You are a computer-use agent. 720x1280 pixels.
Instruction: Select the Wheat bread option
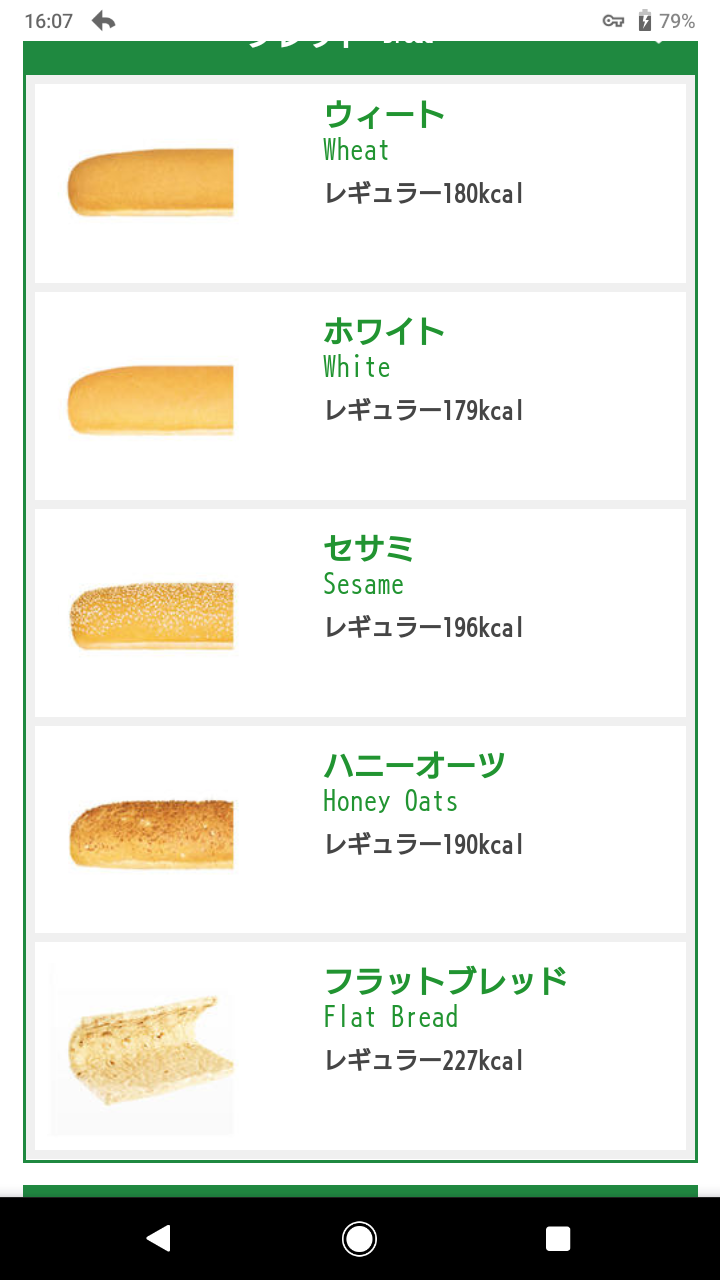click(360, 183)
